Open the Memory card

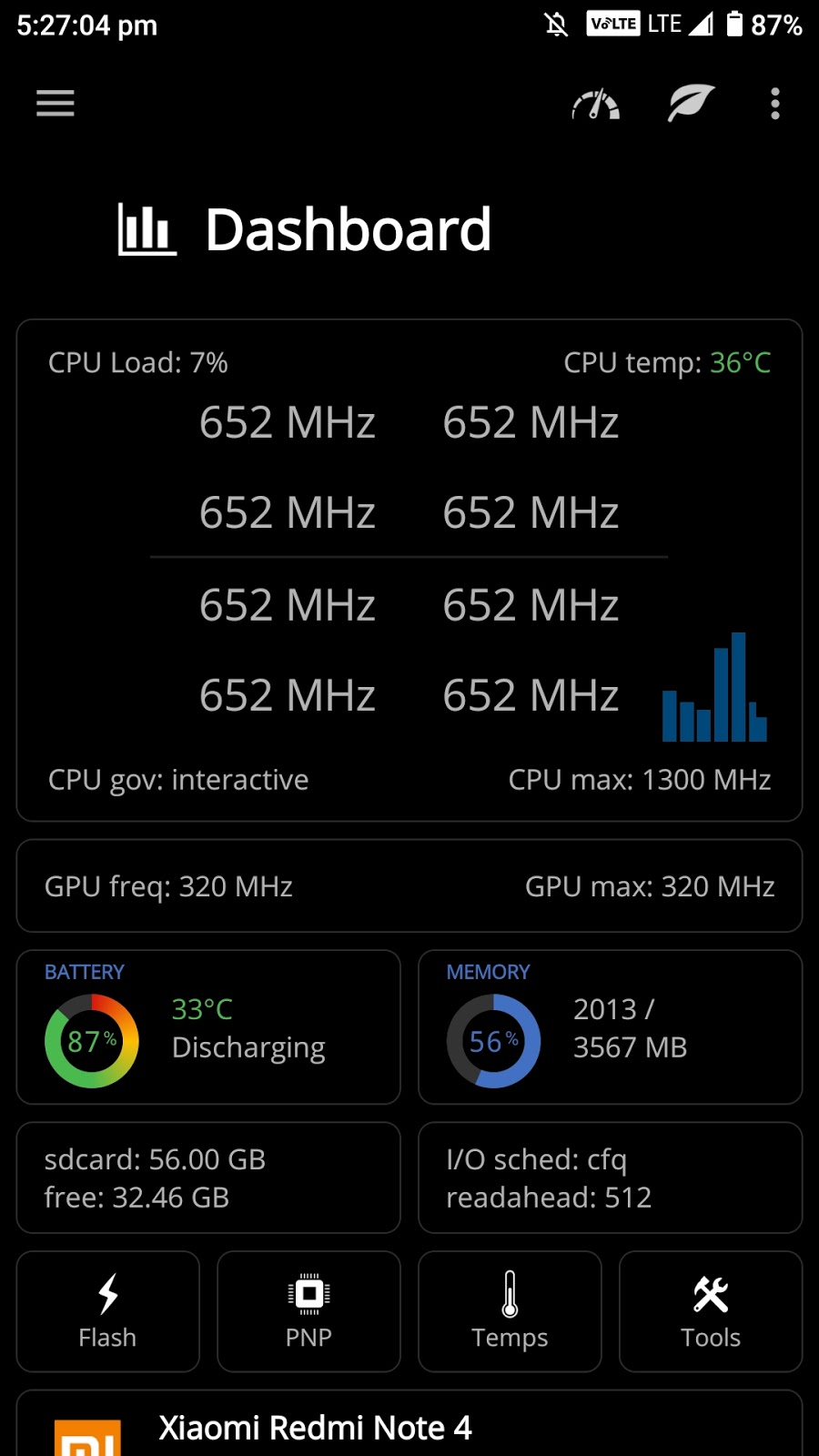point(611,1026)
